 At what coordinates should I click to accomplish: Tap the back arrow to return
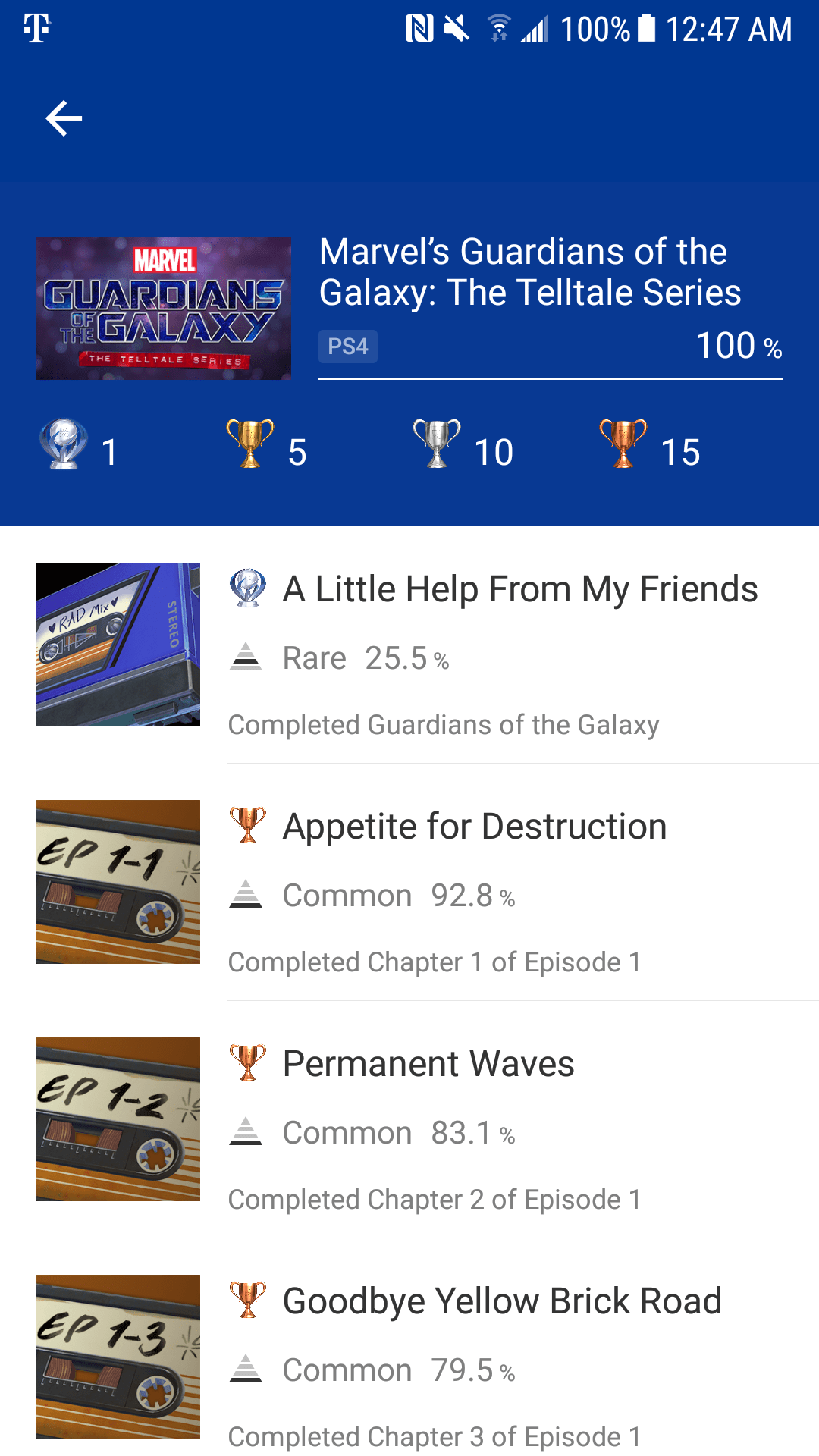point(64,118)
